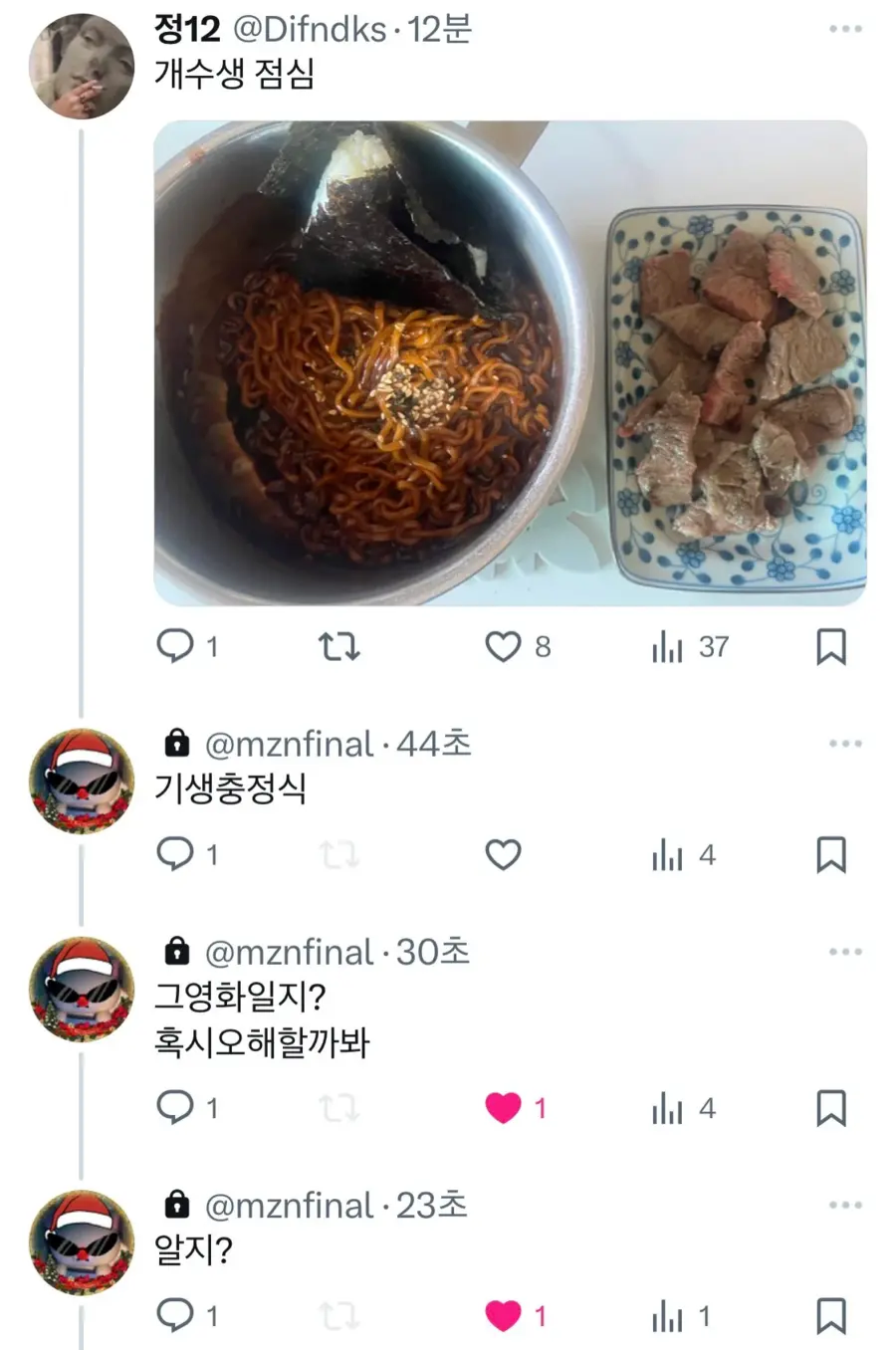Toggle like on the 기생충정식 reply
Image resolution: width=896 pixels, height=1350 pixels.
504,854
